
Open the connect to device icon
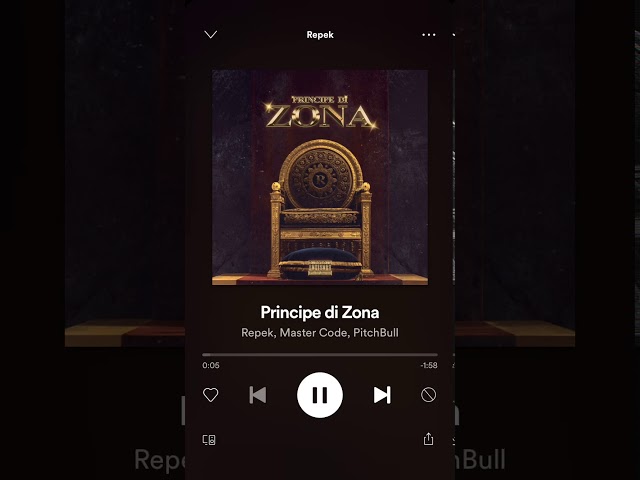click(x=209, y=439)
